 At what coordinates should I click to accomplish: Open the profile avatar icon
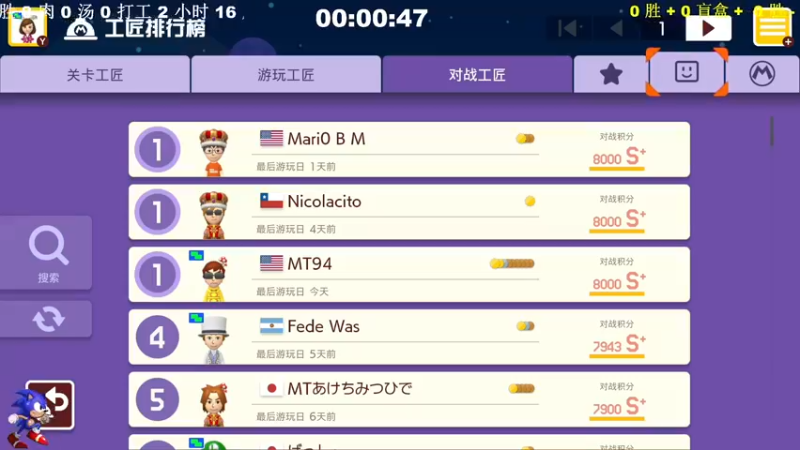(24, 27)
